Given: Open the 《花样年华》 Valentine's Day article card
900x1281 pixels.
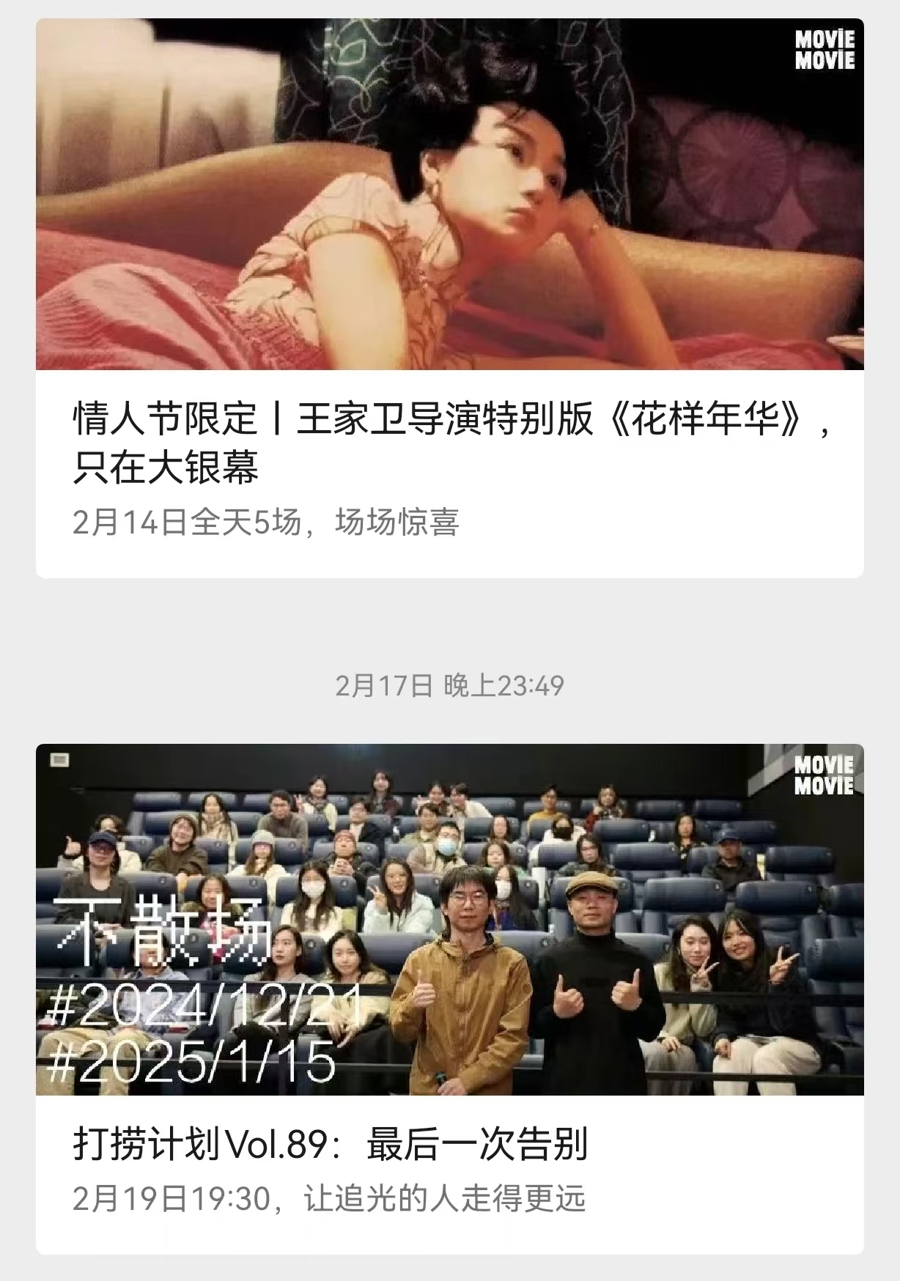Looking at the screenshot, I should [x=450, y=442].
